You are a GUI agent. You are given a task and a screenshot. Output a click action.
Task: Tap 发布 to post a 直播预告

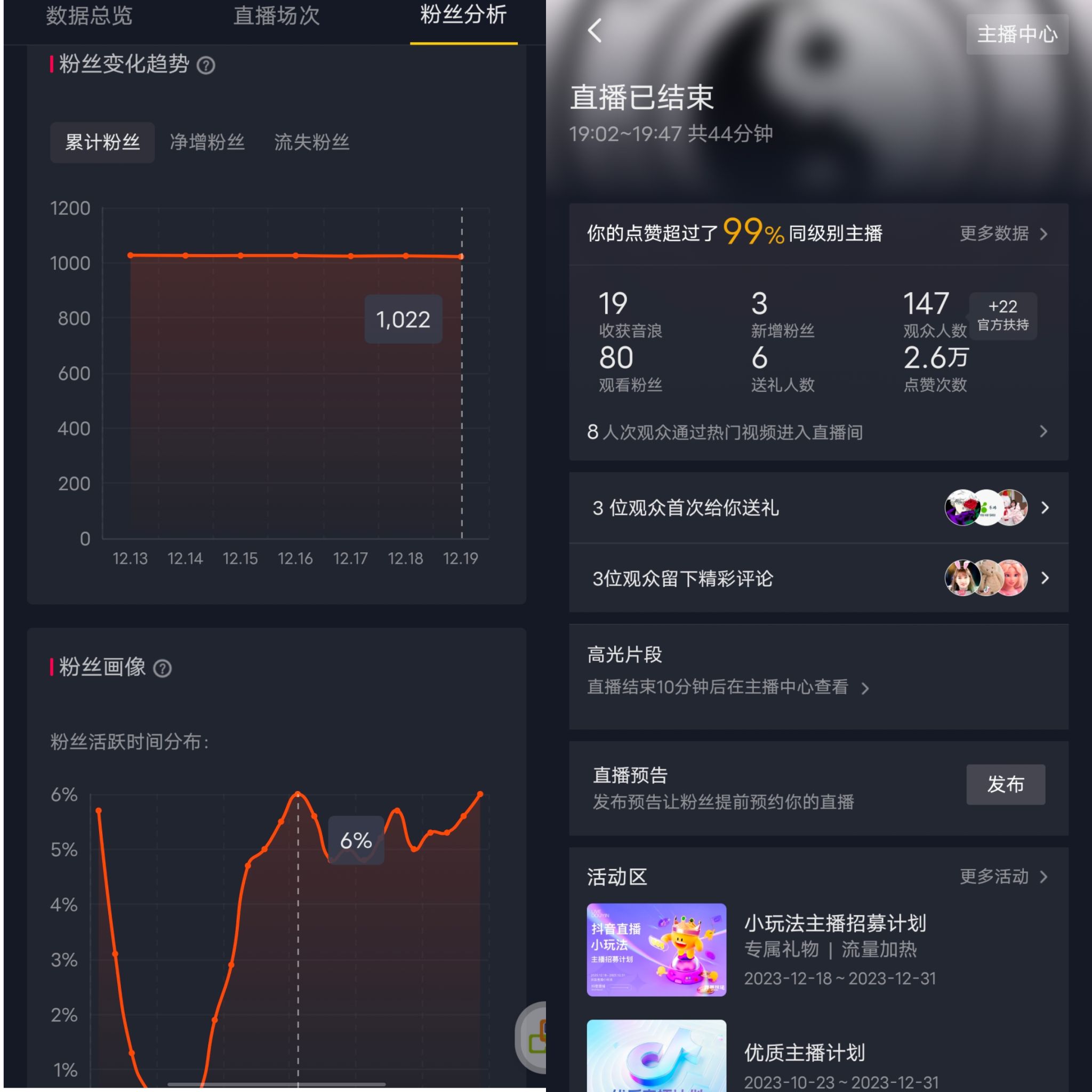pyautogui.click(x=1005, y=784)
